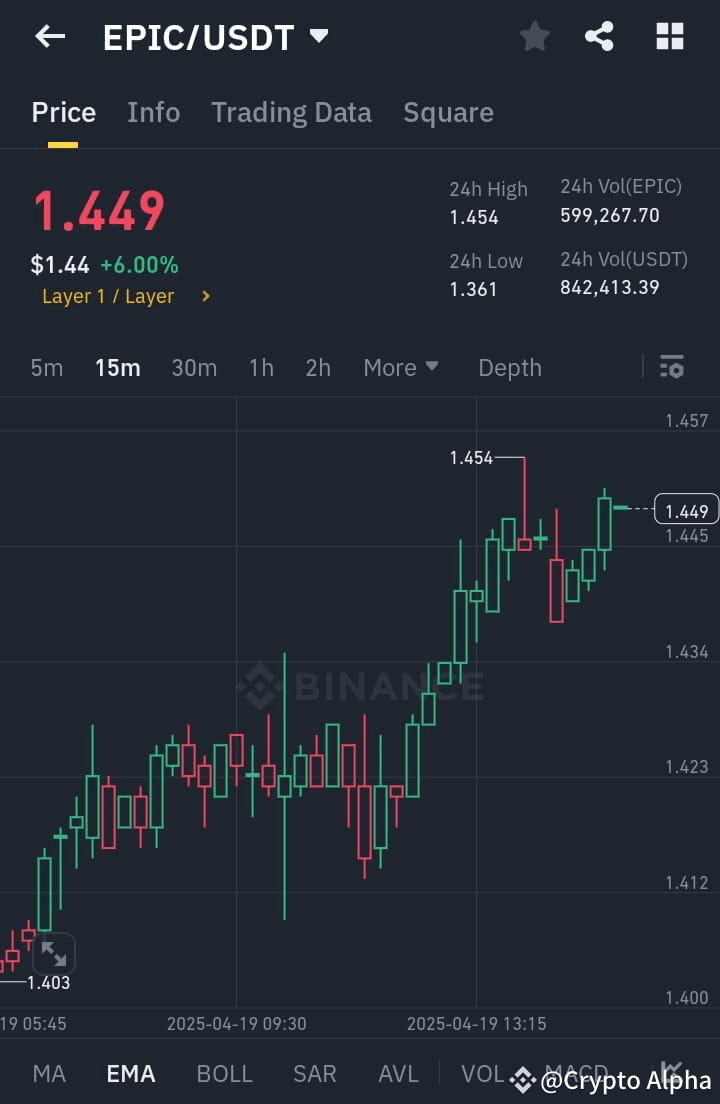This screenshot has height=1104, width=720.
Task: Activate the SAR indicator
Action: [314, 1073]
